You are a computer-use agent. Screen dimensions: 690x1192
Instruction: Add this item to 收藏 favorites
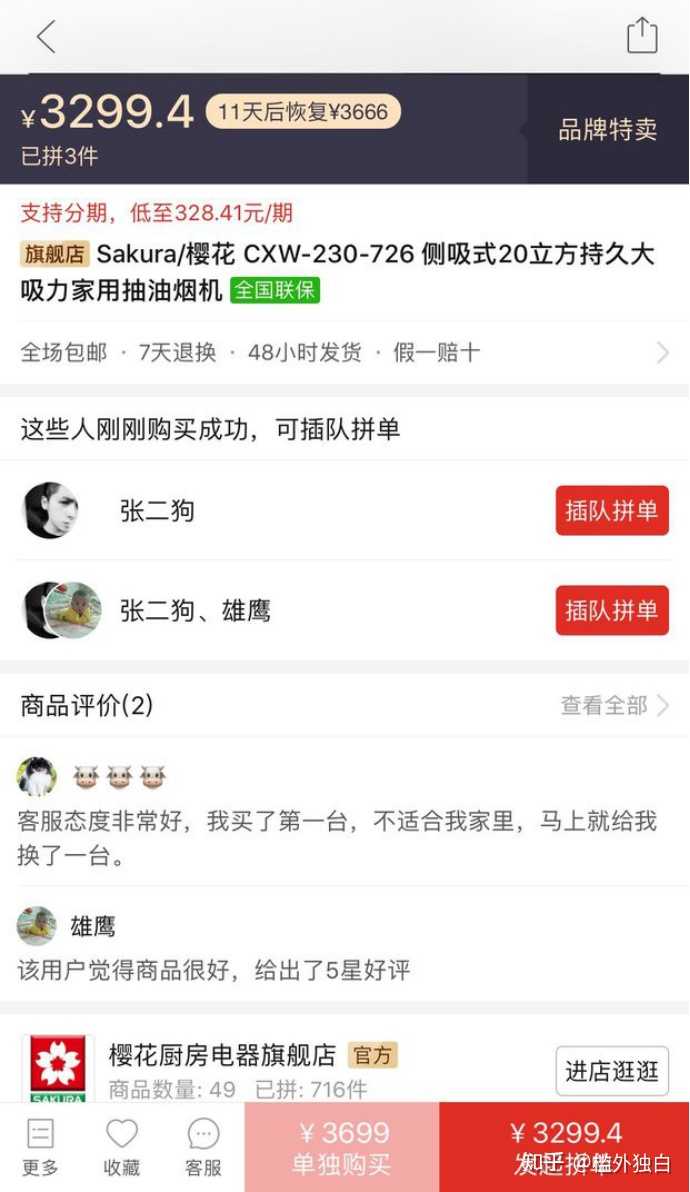(121, 1147)
